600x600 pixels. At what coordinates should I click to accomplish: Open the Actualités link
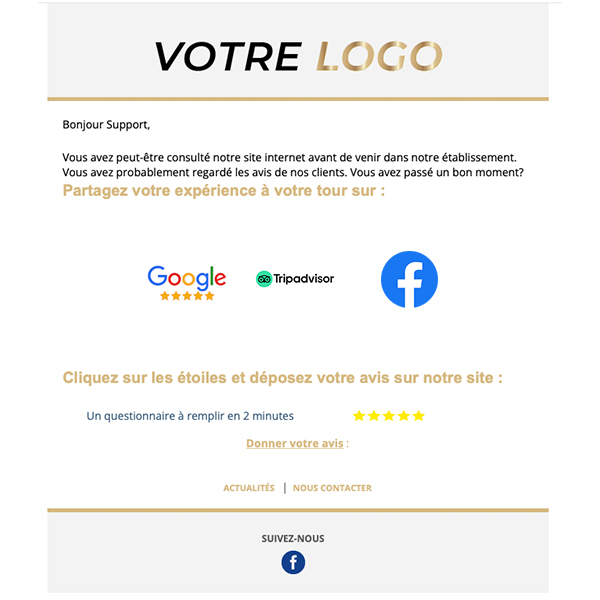[249, 488]
